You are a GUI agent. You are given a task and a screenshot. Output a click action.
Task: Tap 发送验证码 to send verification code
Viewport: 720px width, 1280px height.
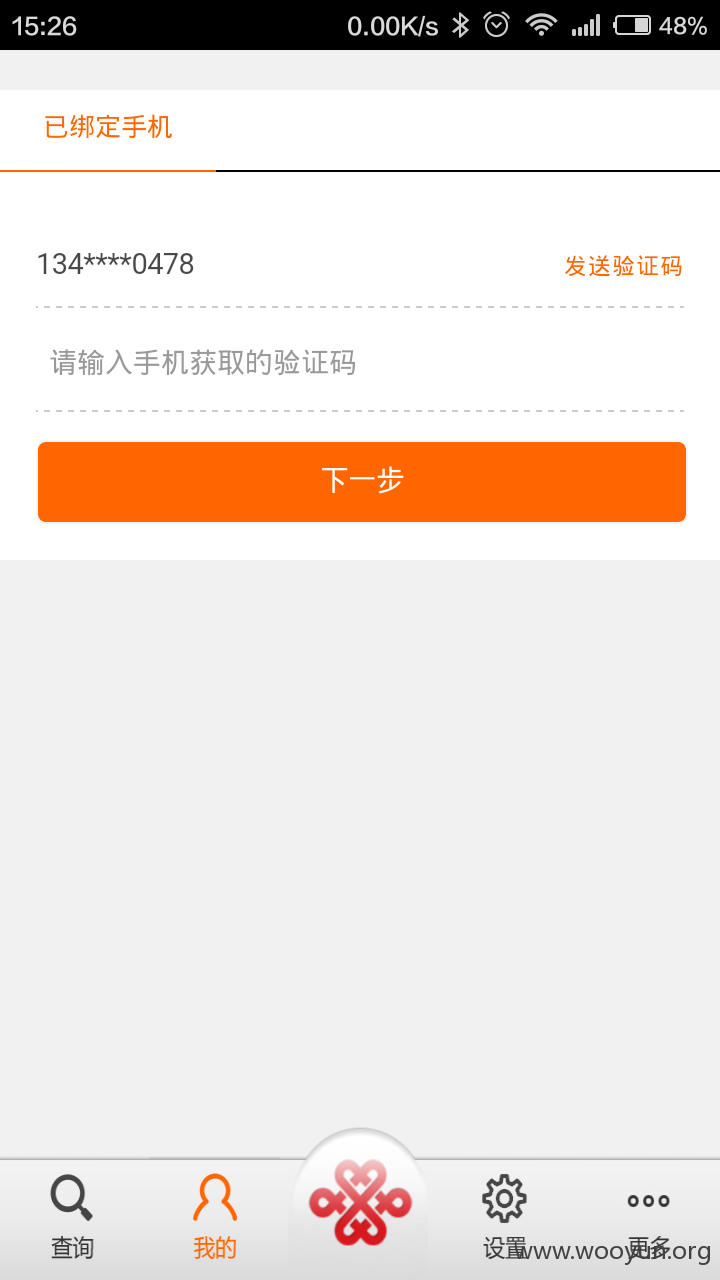pos(623,266)
